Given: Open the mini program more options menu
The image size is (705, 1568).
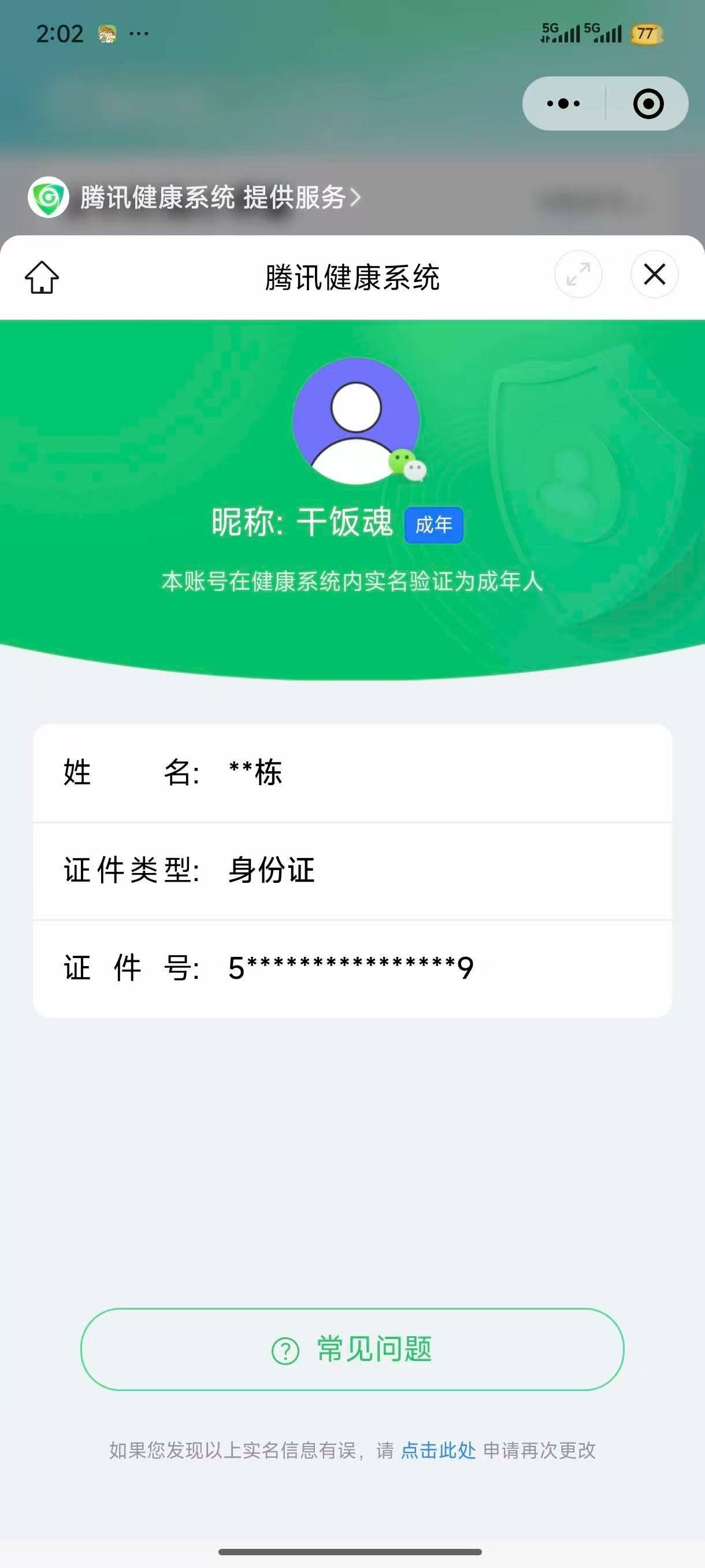Looking at the screenshot, I should [563, 103].
